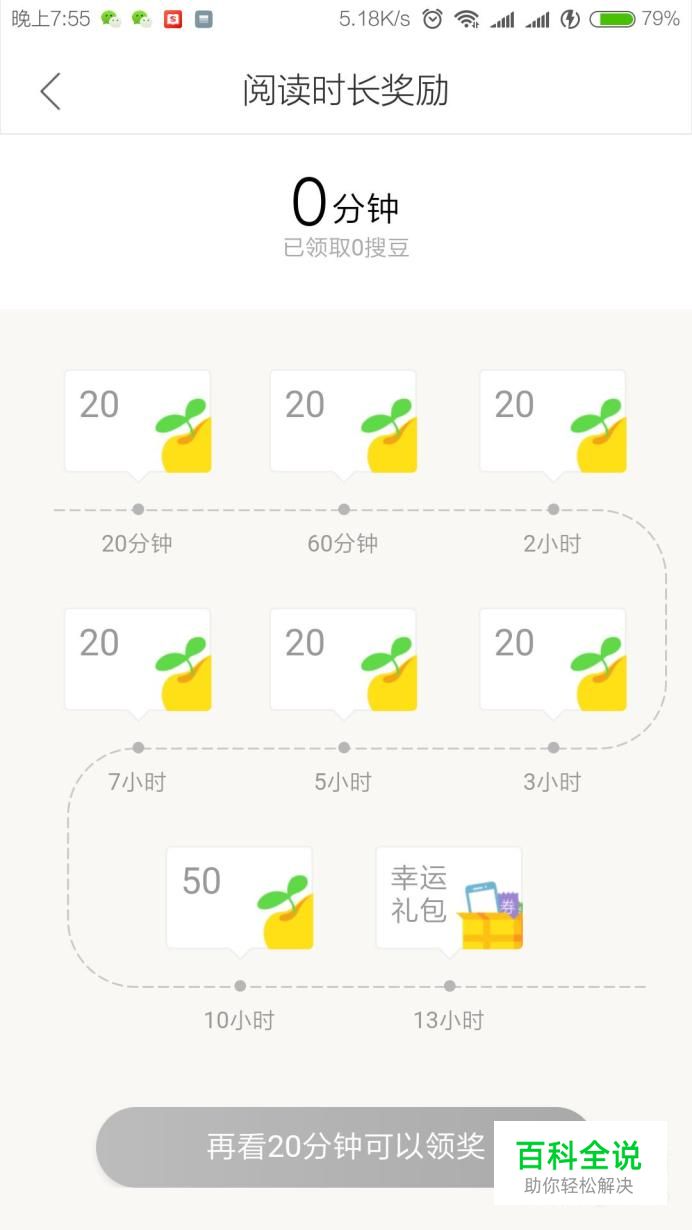
Task: Tap the 2小时 reward card
Action: tap(553, 421)
